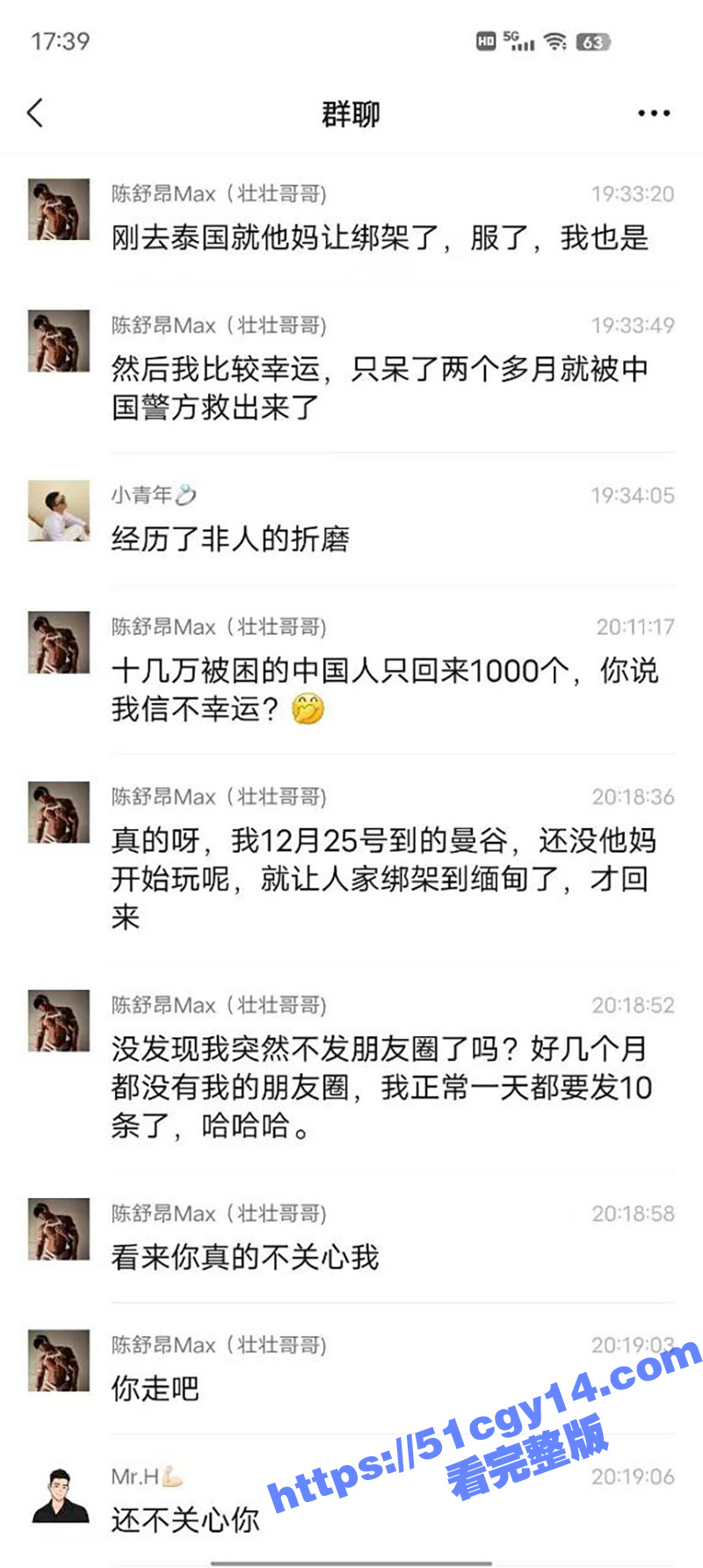Select 陈舒昂Max's avatar next to the 20:18:58 message
This screenshot has height=1568, width=703.
pos(59,1229)
